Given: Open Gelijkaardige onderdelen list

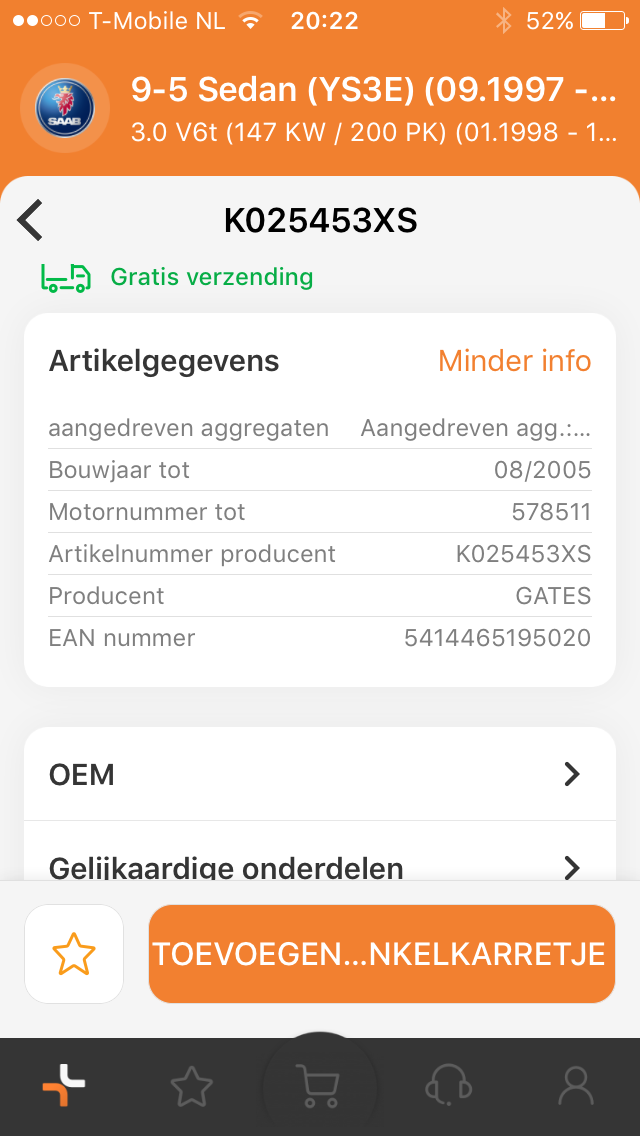Looking at the screenshot, I should [x=319, y=866].
